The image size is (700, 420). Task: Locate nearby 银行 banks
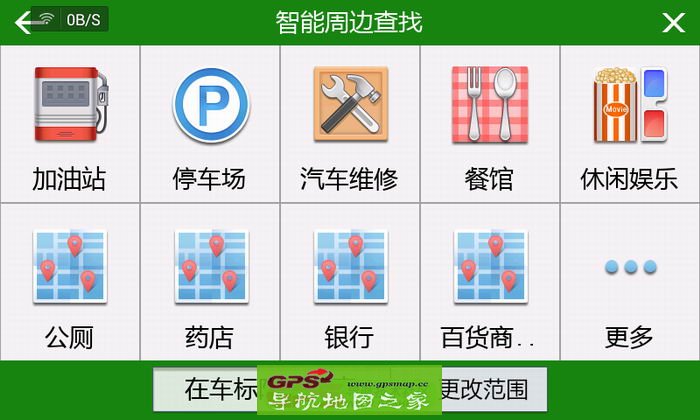click(349, 282)
